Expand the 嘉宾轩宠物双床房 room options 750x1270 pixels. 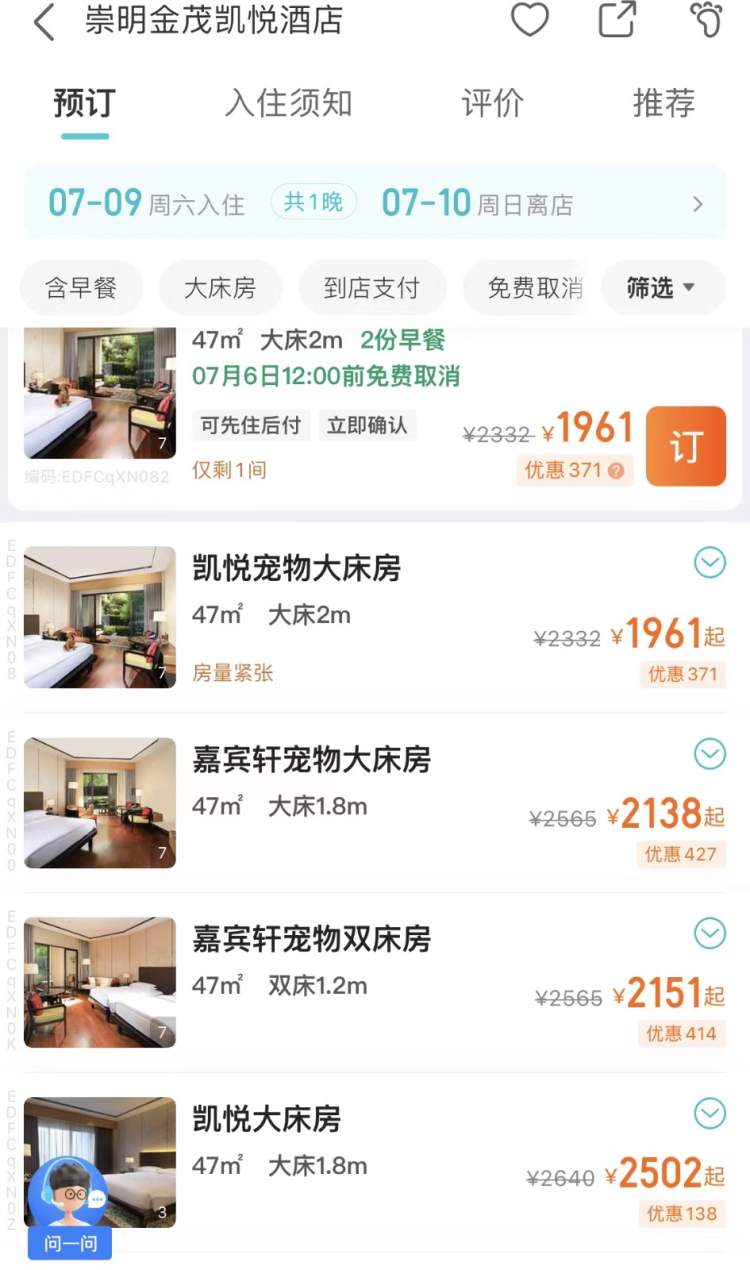pyautogui.click(x=709, y=934)
